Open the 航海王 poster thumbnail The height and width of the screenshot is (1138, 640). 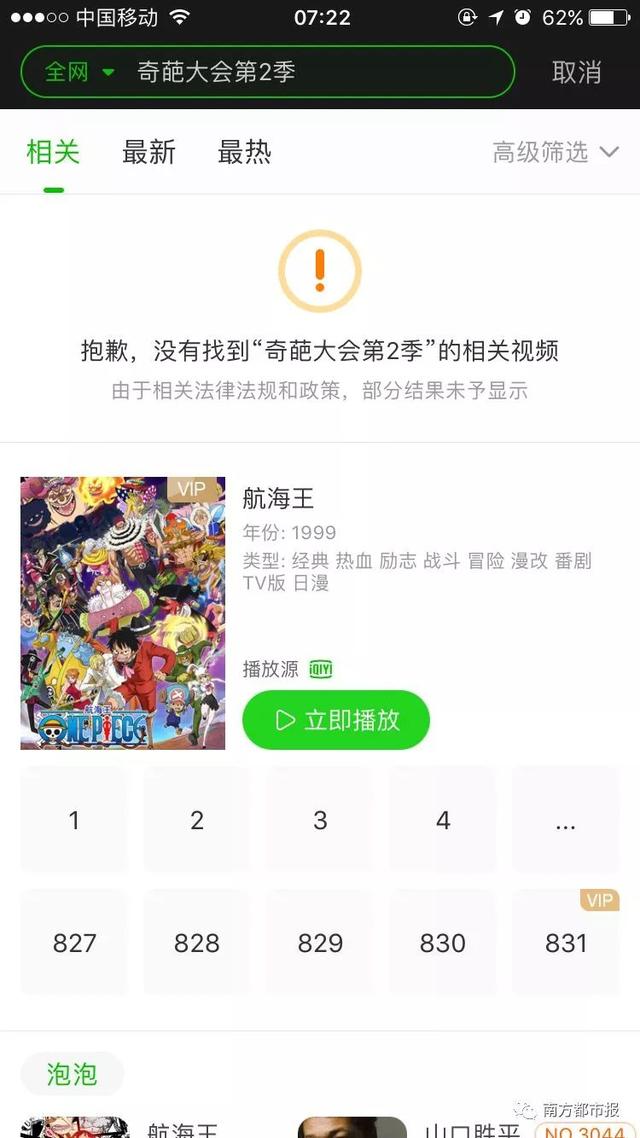point(123,613)
